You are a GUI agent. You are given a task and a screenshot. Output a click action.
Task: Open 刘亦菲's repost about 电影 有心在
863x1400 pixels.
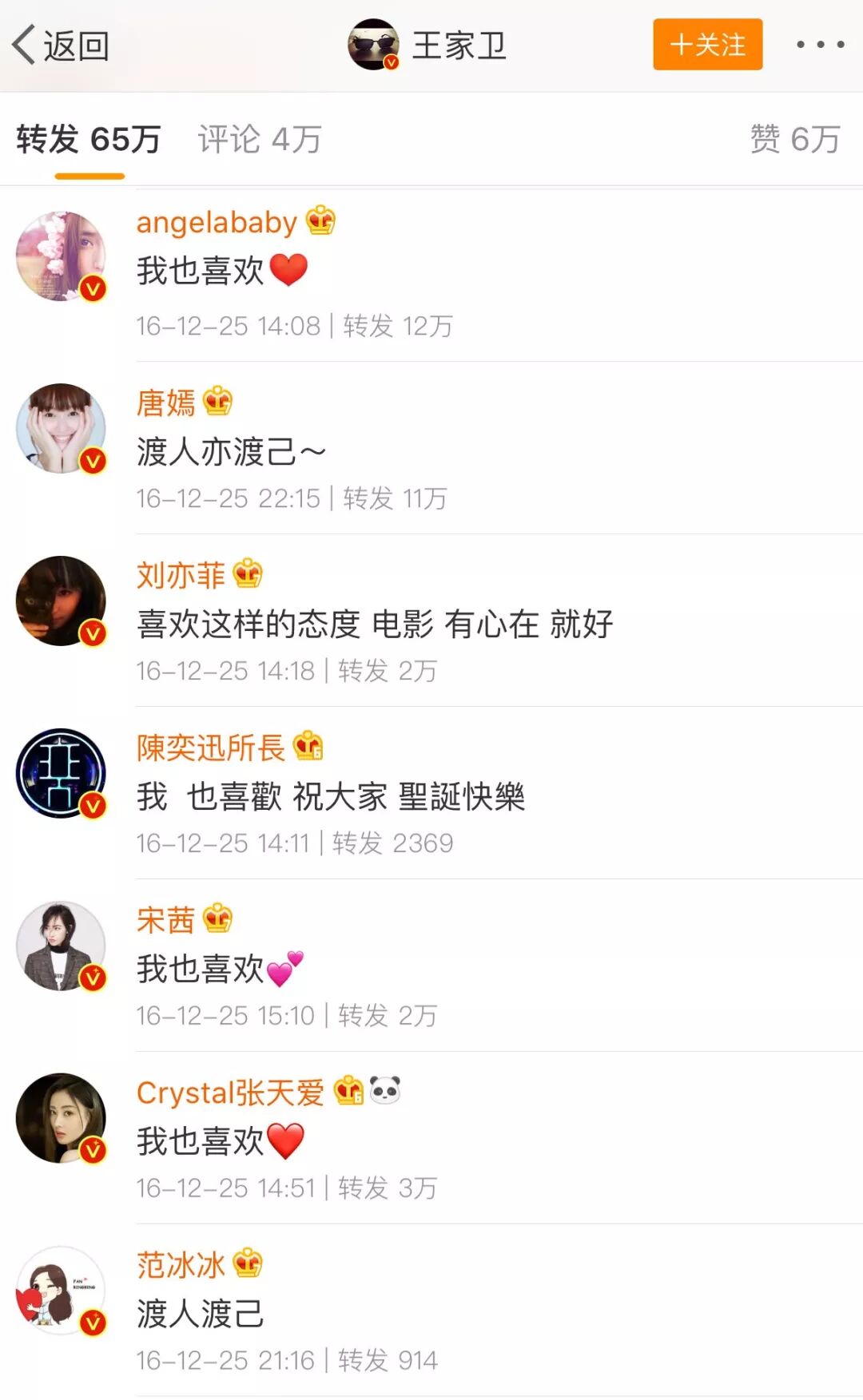(x=375, y=624)
